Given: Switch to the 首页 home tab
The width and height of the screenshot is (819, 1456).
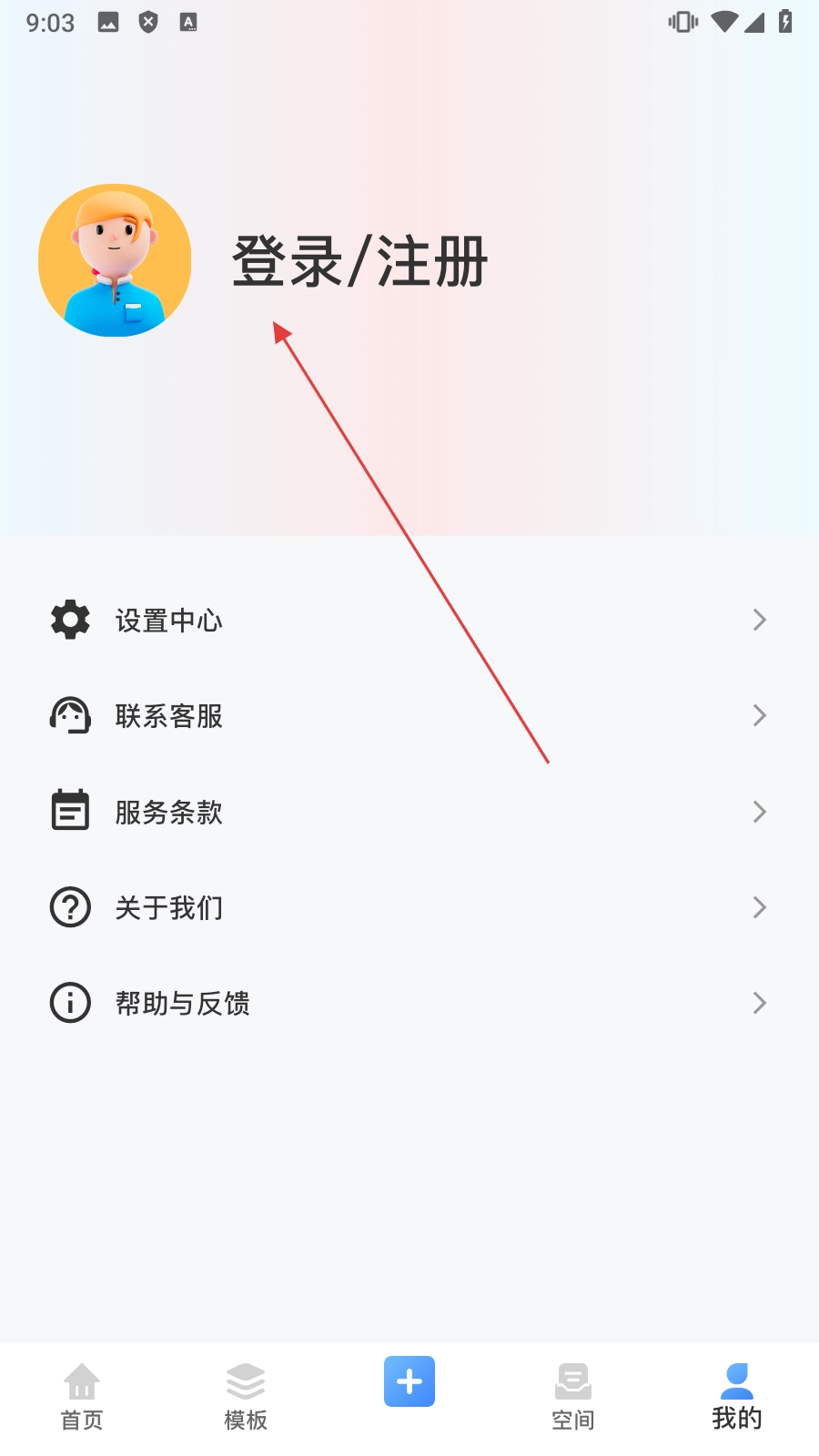Looking at the screenshot, I should 82,1397.
